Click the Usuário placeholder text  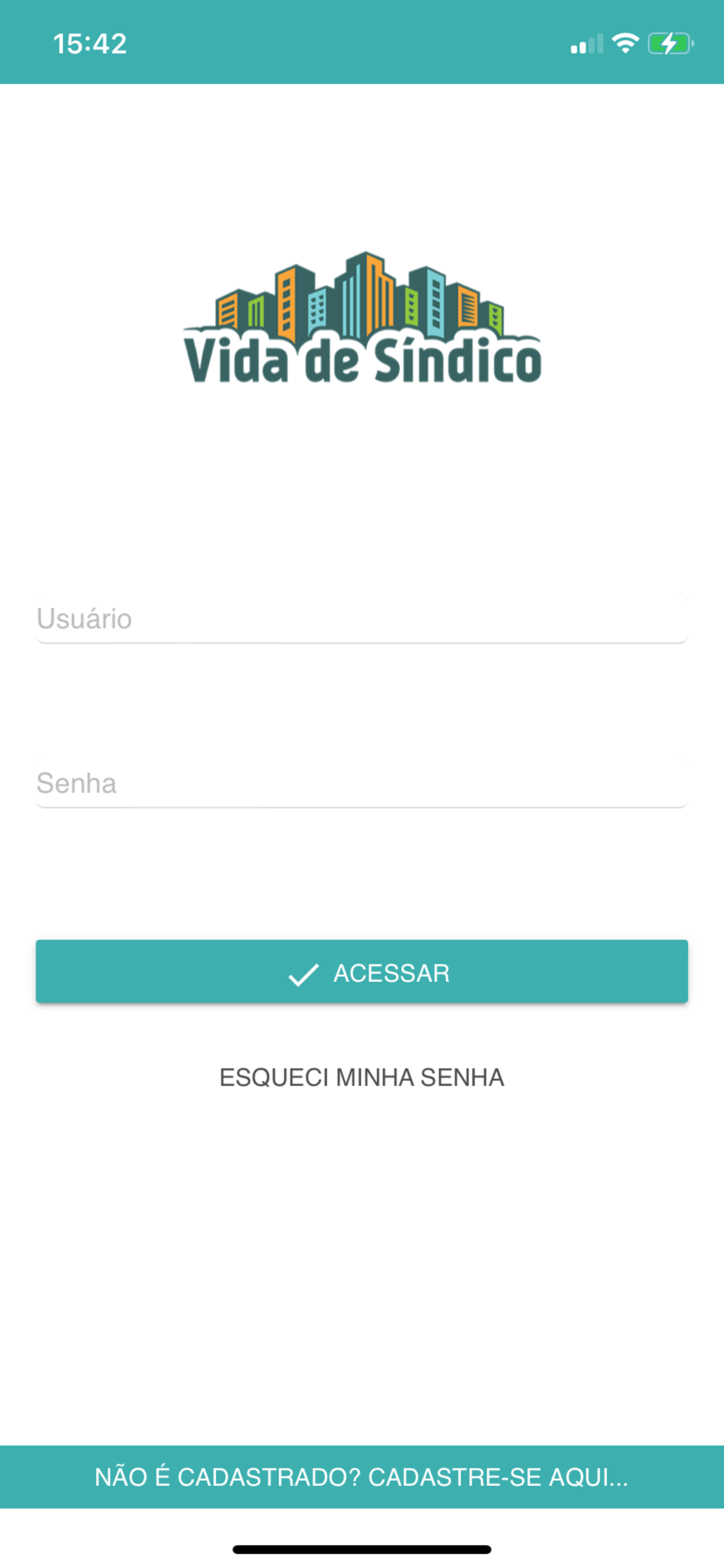(x=83, y=618)
